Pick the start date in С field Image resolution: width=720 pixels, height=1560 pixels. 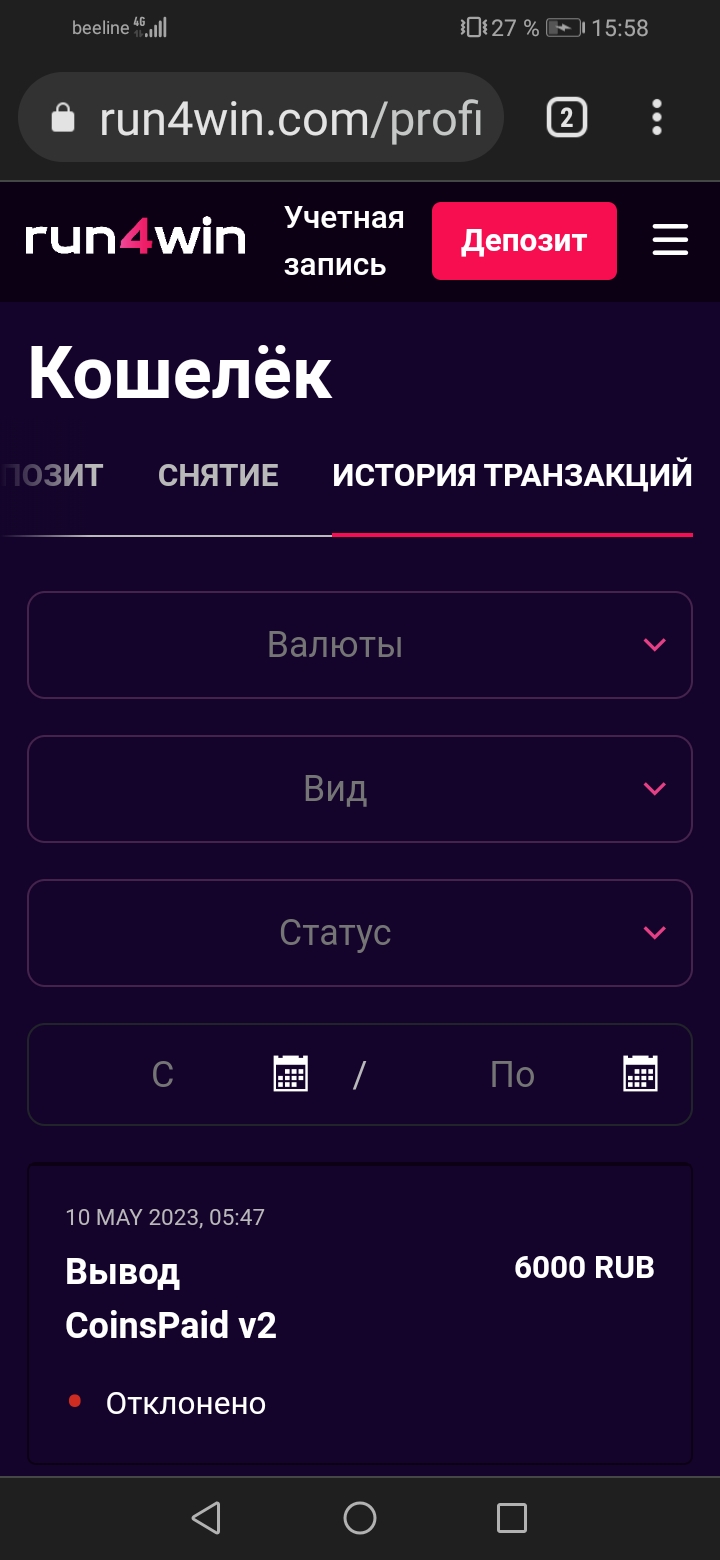click(290, 1074)
